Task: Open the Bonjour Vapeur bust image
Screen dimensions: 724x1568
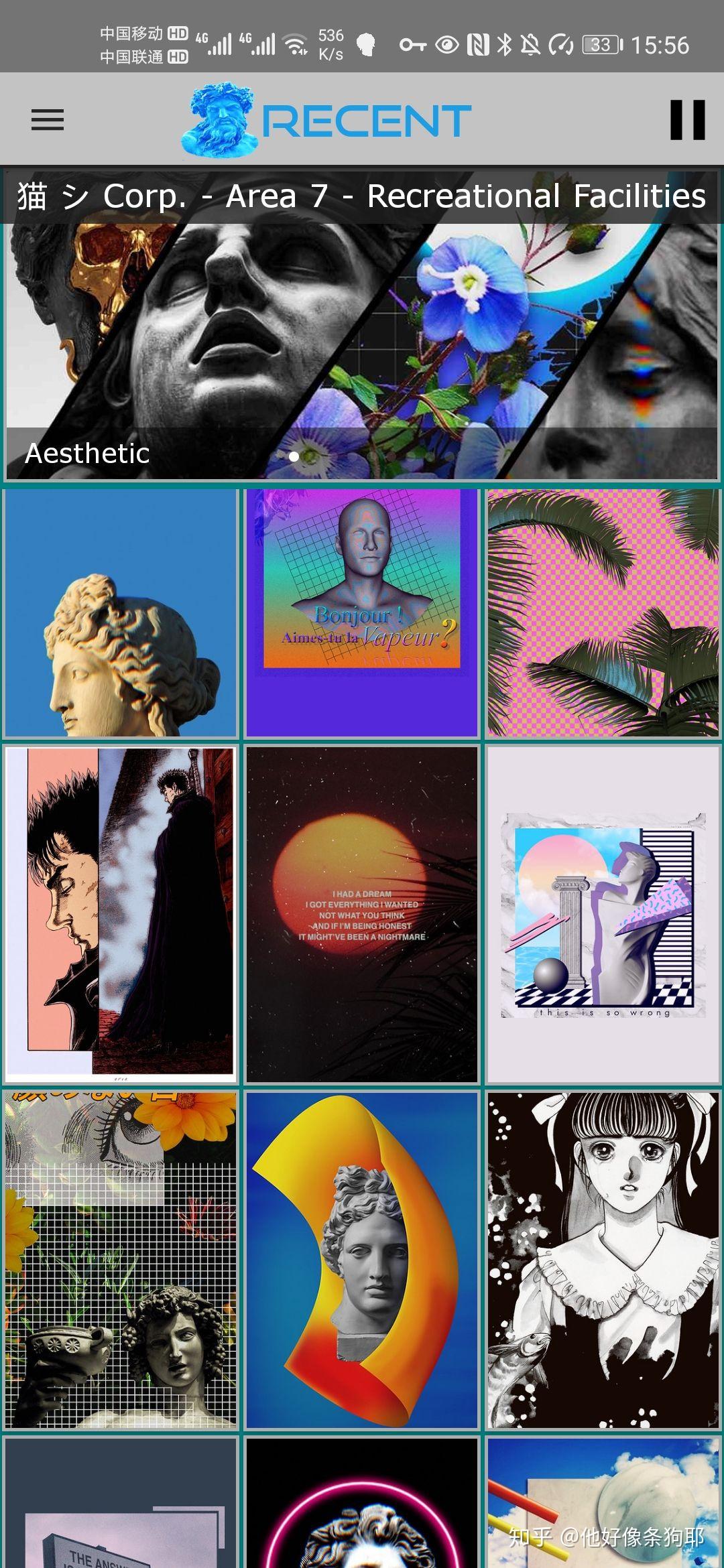Action: tap(362, 613)
